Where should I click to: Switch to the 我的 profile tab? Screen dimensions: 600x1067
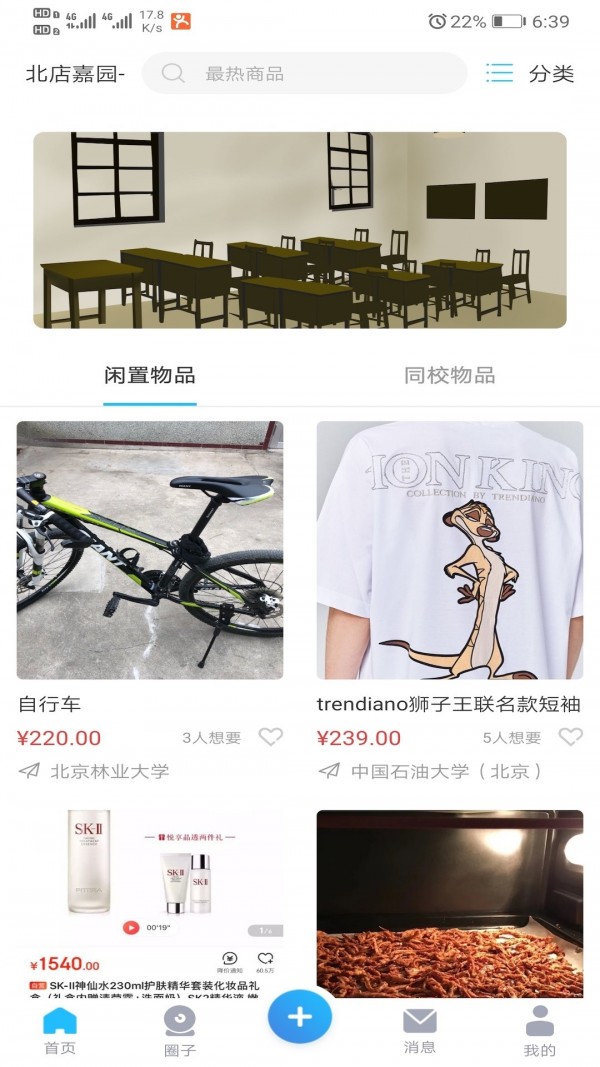[x=540, y=1031]
